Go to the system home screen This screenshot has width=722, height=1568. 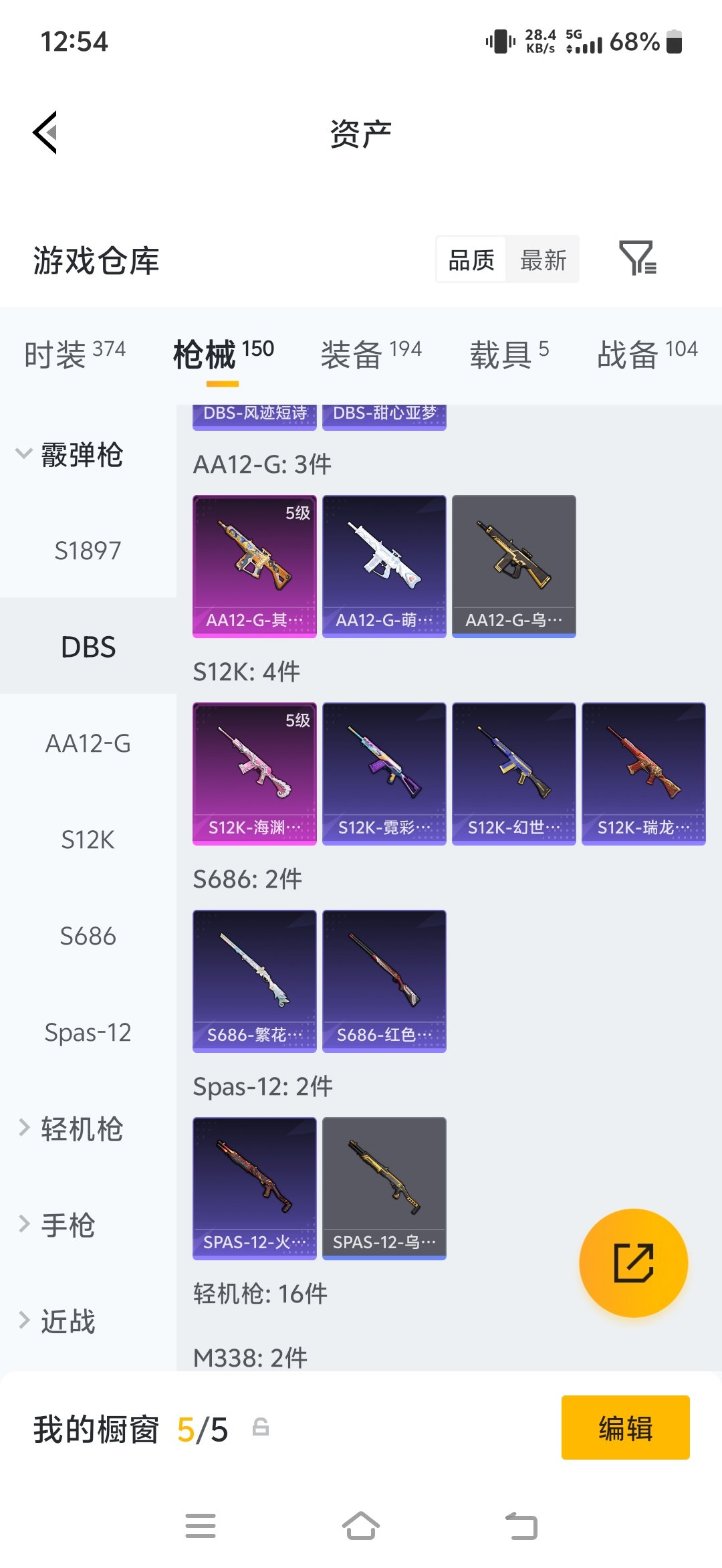click(x=361, y=1526)
